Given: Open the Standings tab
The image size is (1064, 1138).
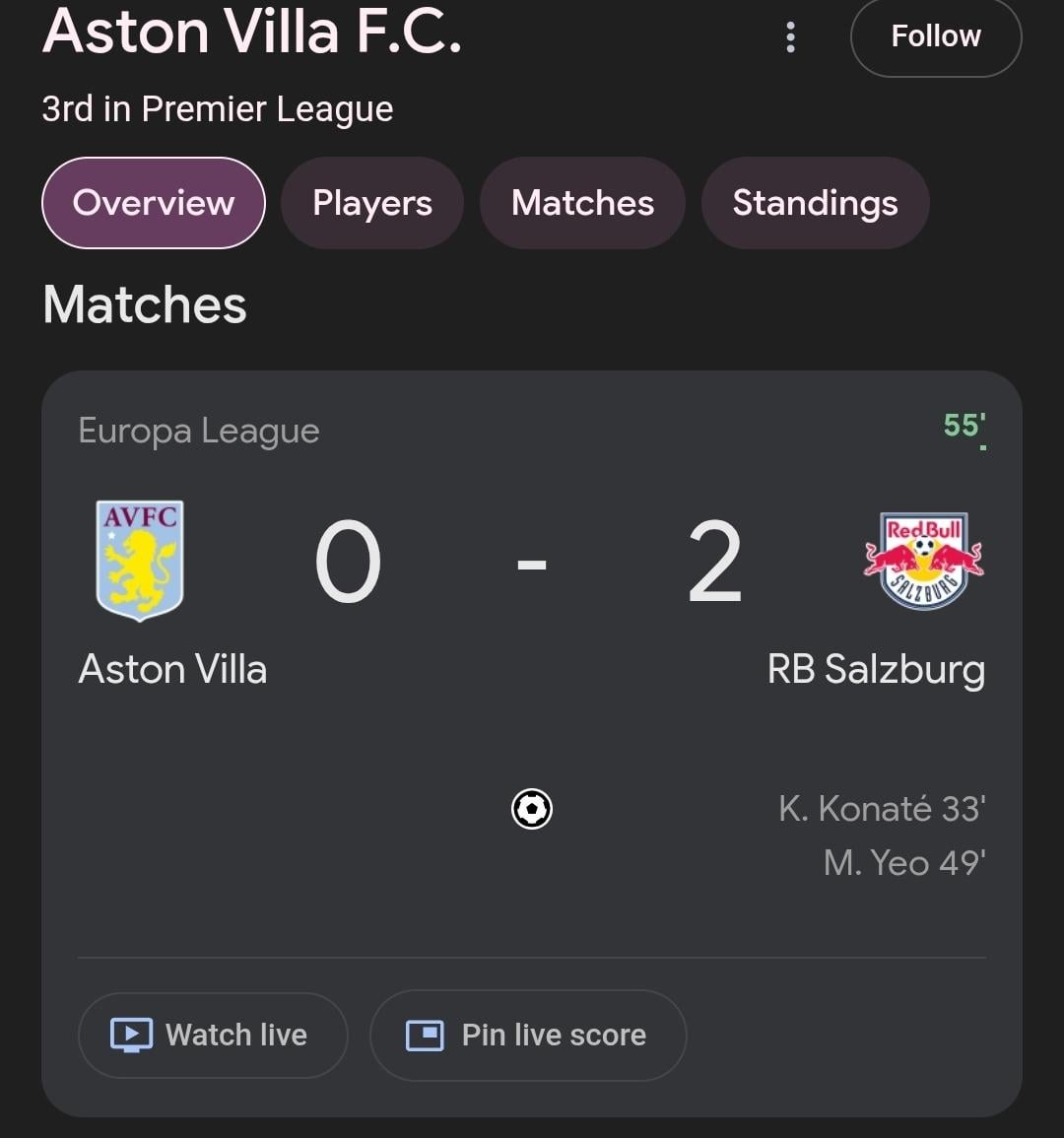Looking at the screenshot, I should [815, 203].
